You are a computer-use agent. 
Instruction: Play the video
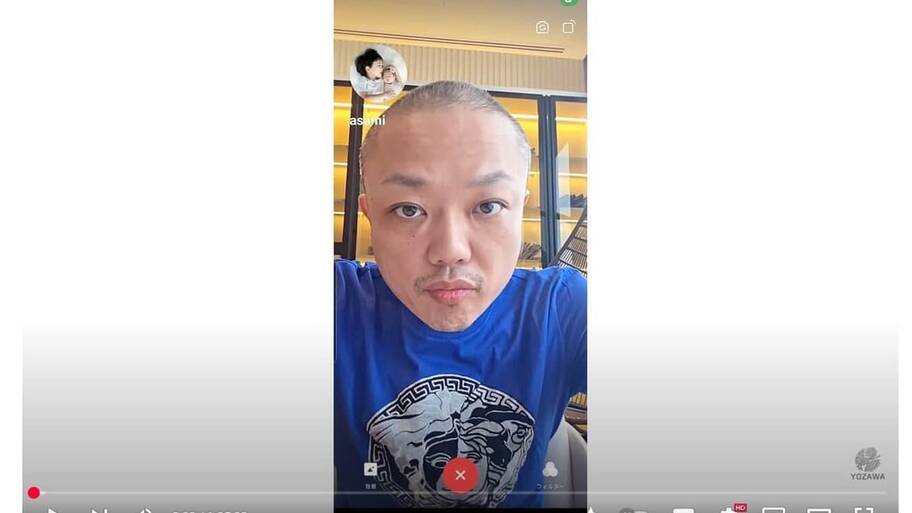52,511
